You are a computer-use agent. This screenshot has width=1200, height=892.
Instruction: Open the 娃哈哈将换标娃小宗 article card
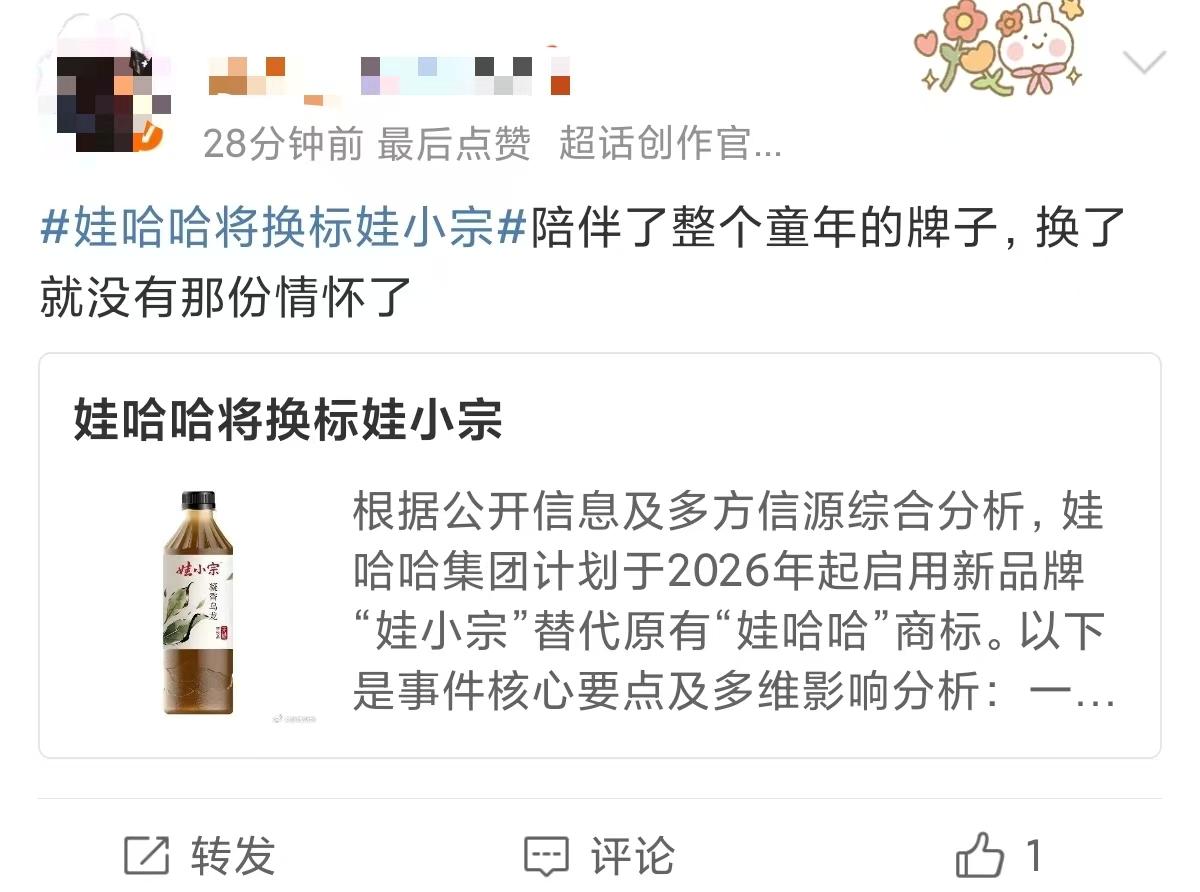(599, 555)
